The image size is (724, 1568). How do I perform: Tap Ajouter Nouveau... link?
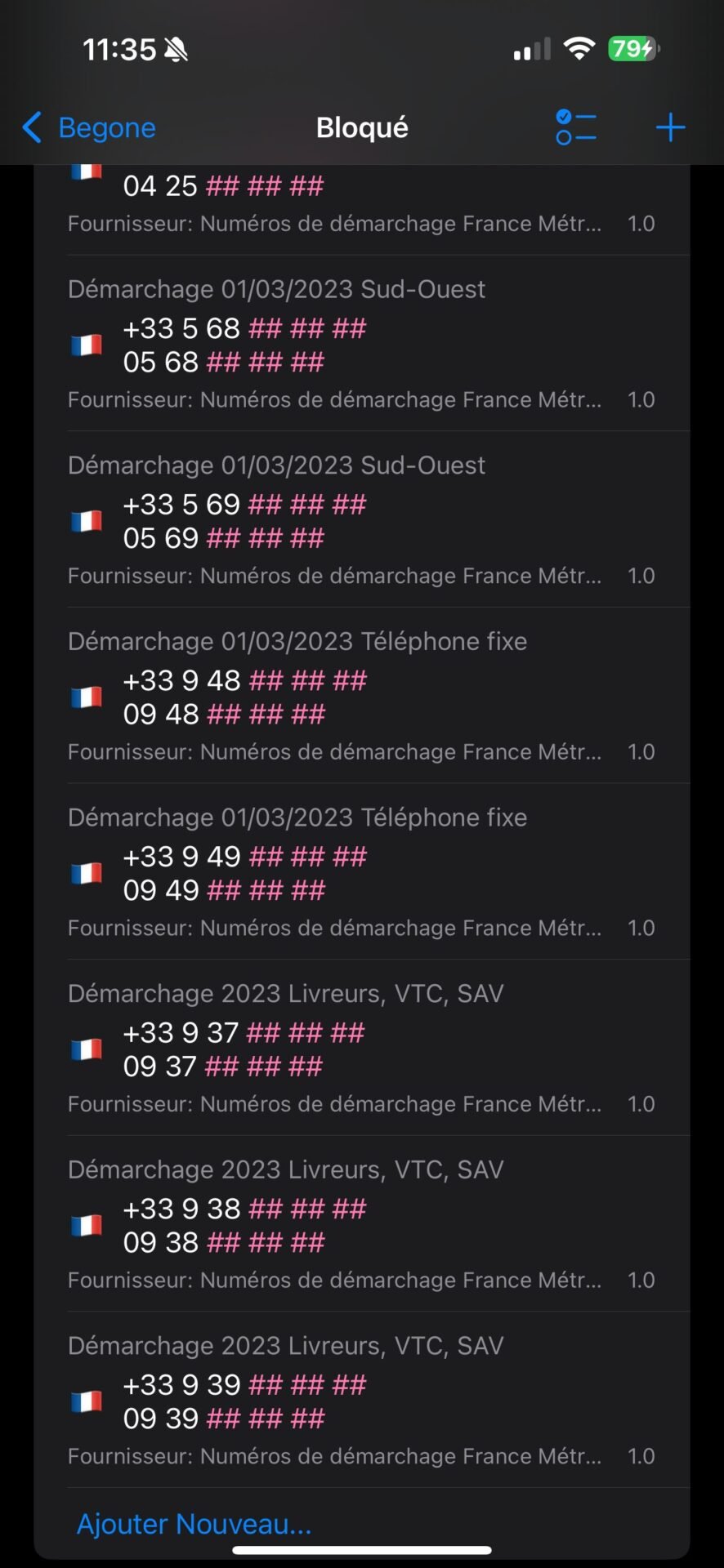tap(194, 1524)
